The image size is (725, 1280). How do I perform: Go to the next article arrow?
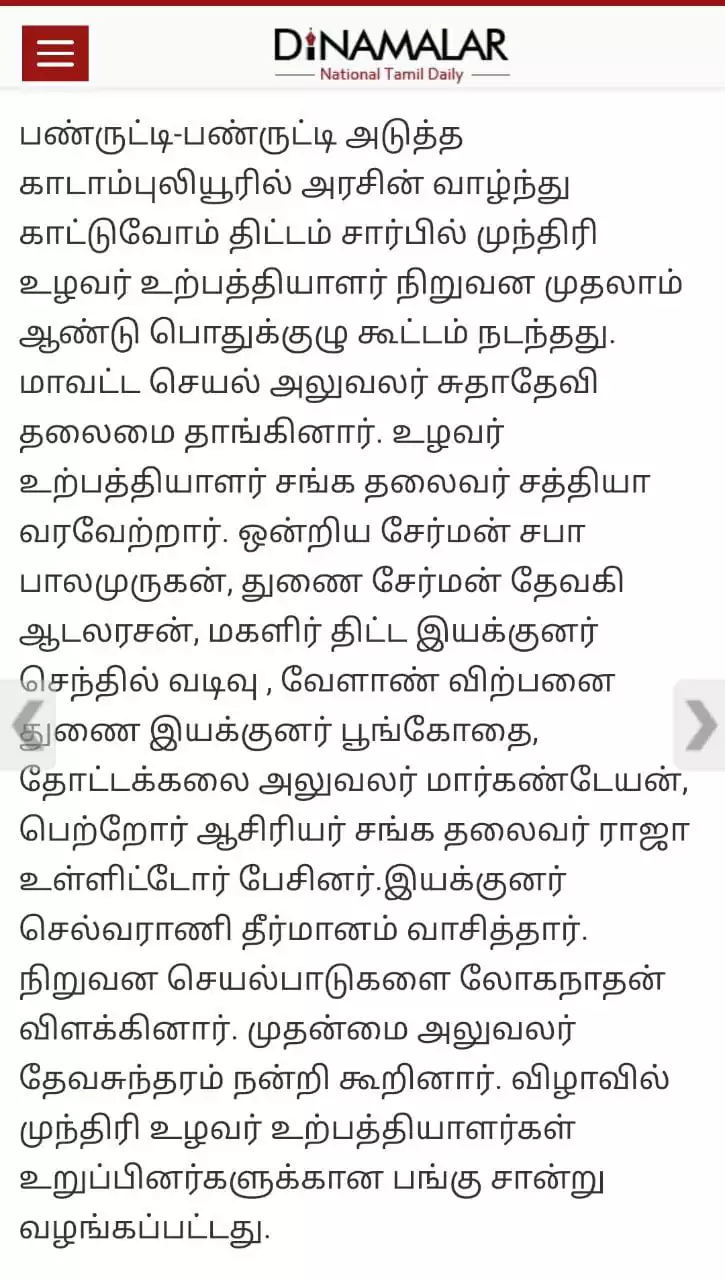[700, 725]
